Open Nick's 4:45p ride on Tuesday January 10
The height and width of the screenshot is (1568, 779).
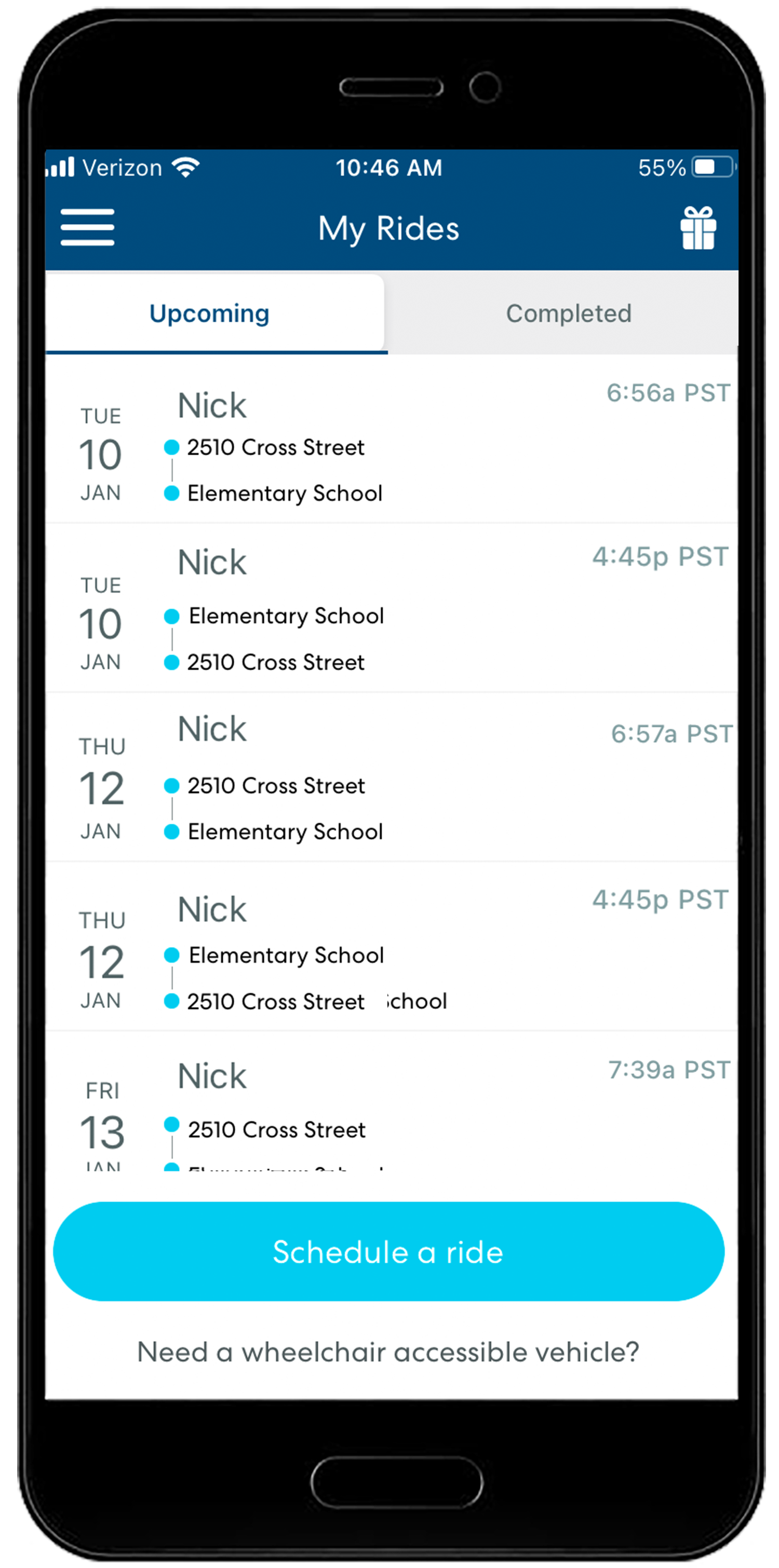click(x=389, y=615)
